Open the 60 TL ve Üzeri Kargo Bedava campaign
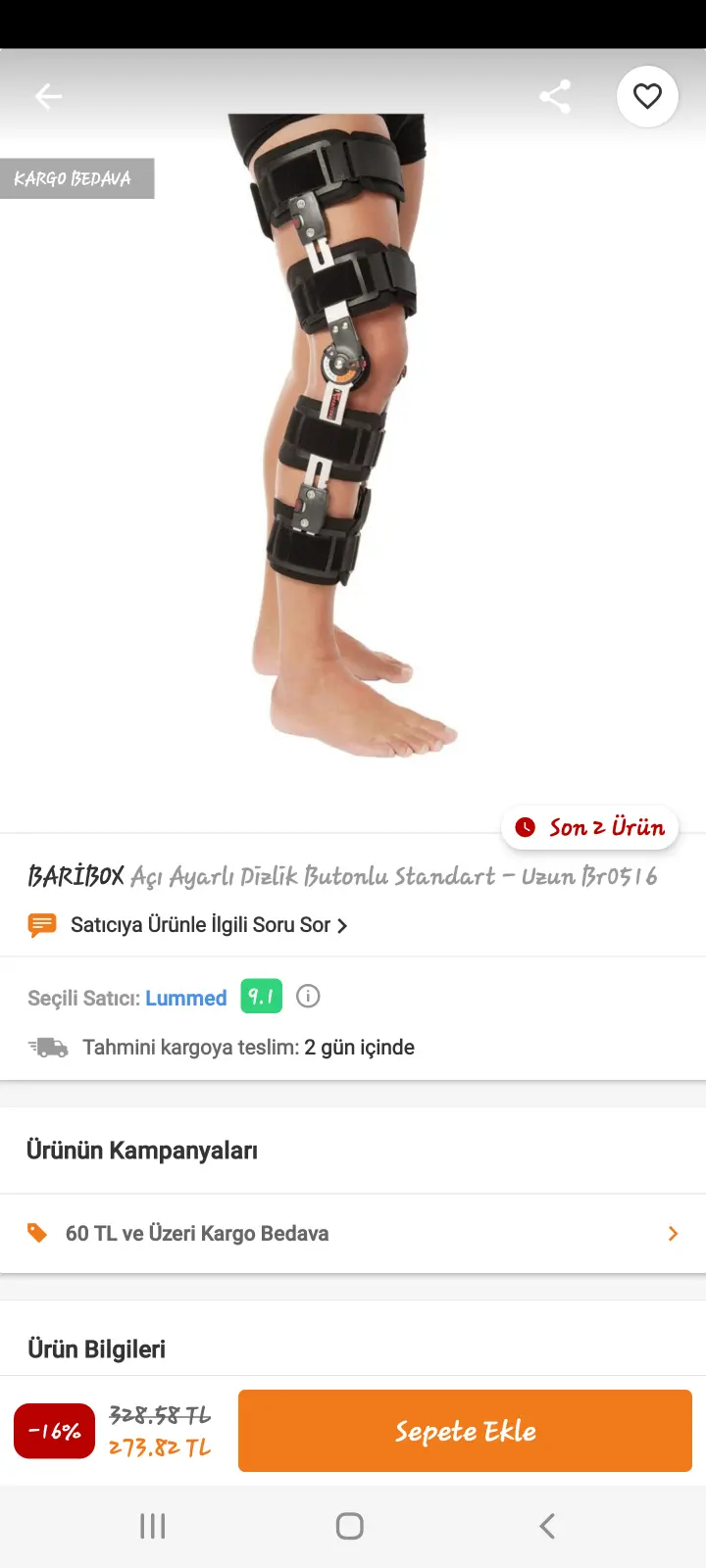 353,1234
